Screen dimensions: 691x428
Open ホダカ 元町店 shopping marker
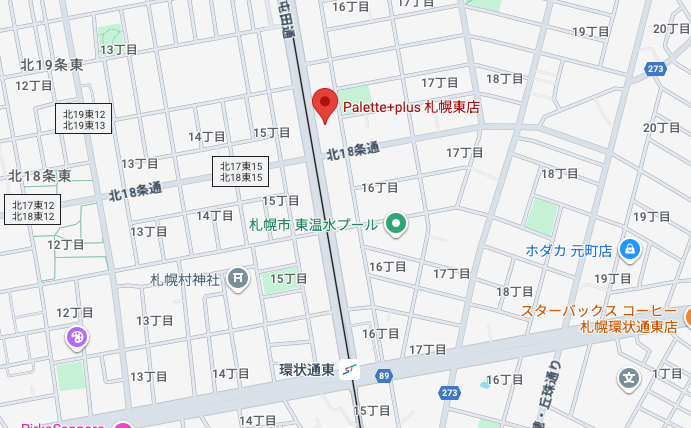(630, 249)
